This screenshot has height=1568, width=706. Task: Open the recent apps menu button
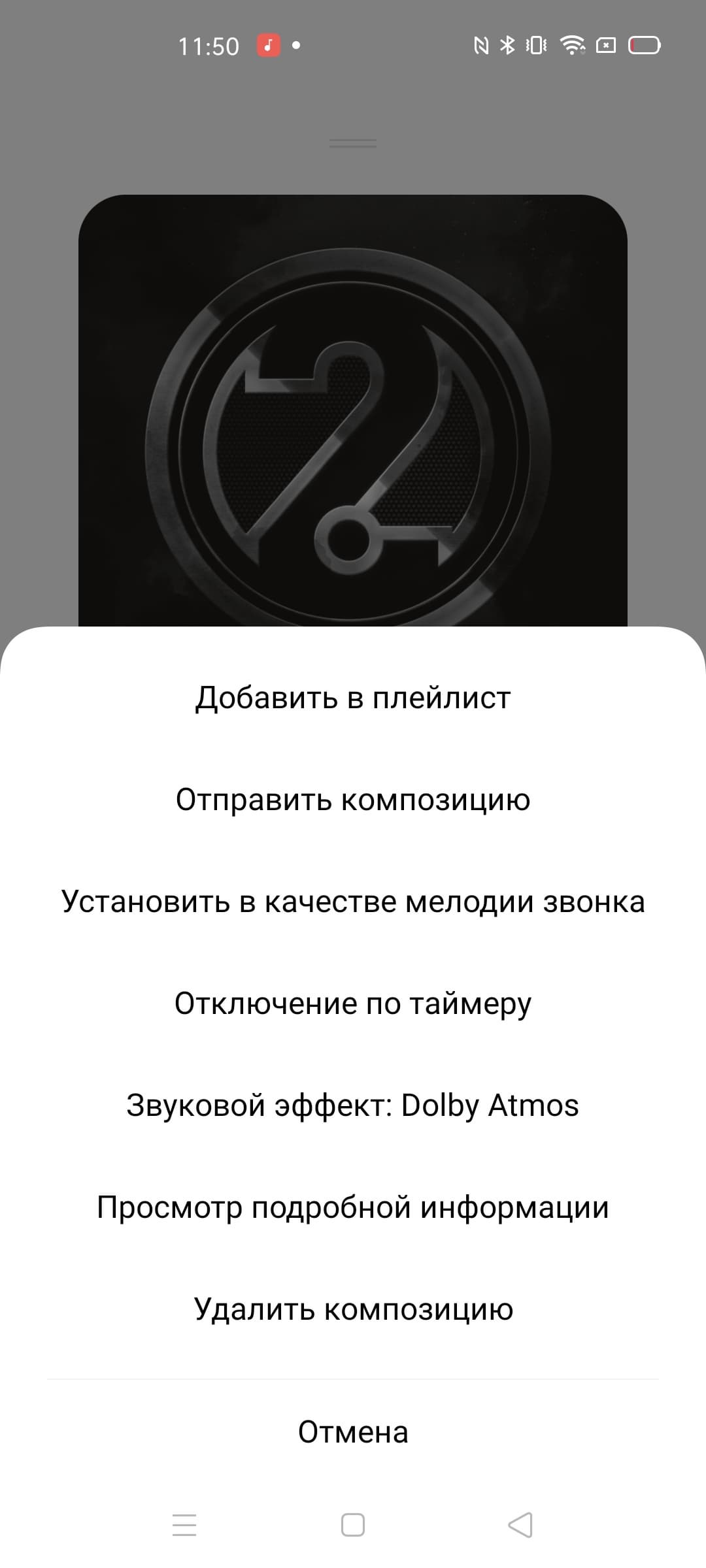184,1525
